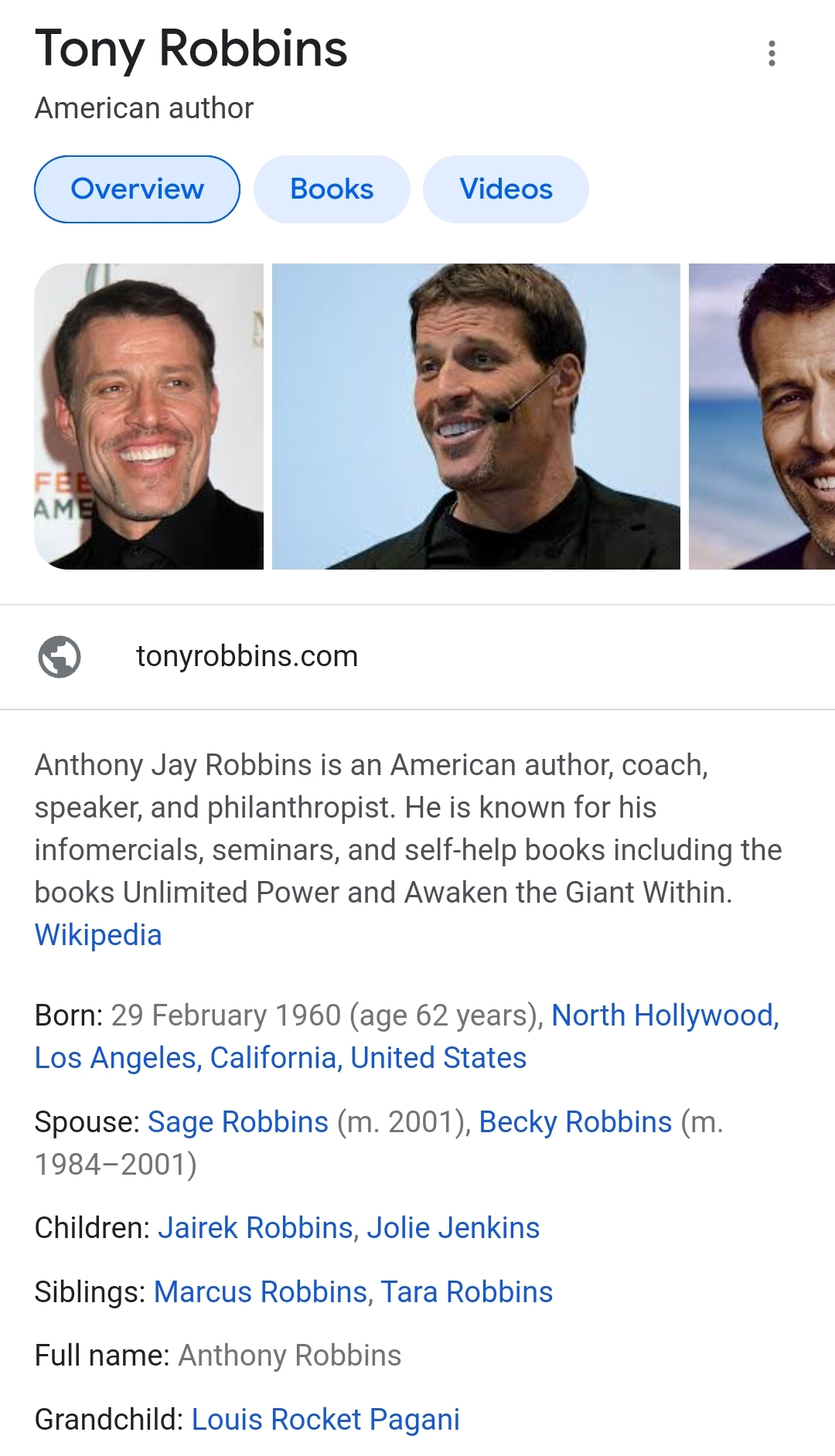Select the Overview chip
This screenshot has height=1456, width=835.
coord(137,189)
